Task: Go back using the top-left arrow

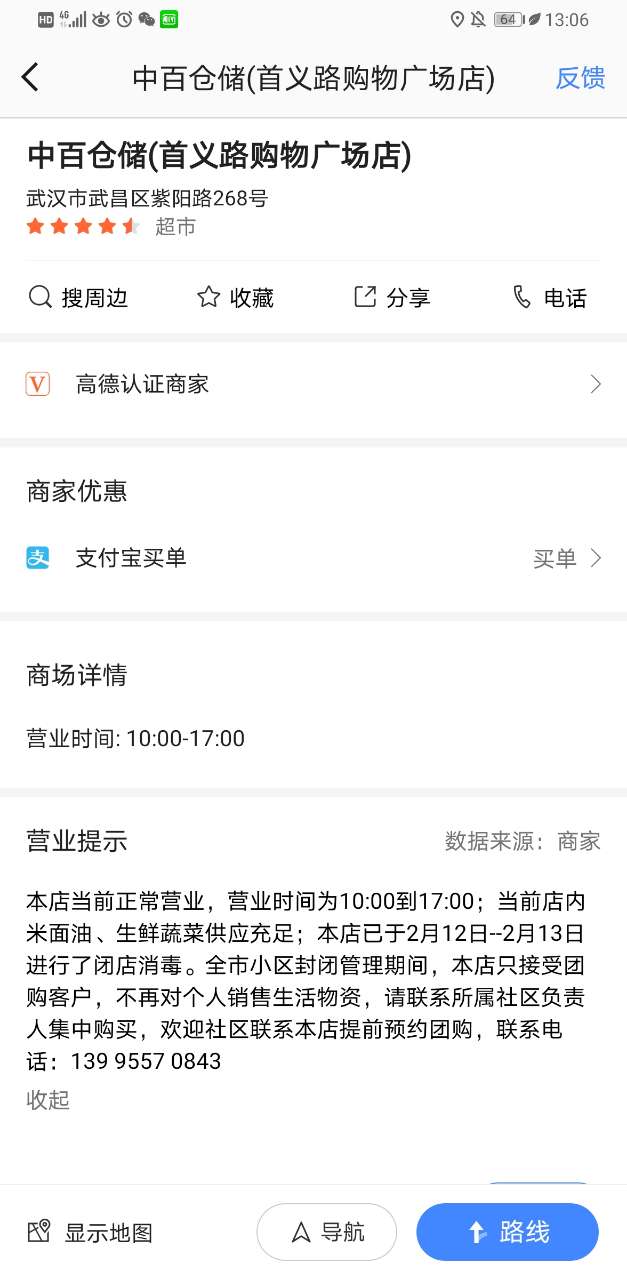Action: [x=30, y=78]
